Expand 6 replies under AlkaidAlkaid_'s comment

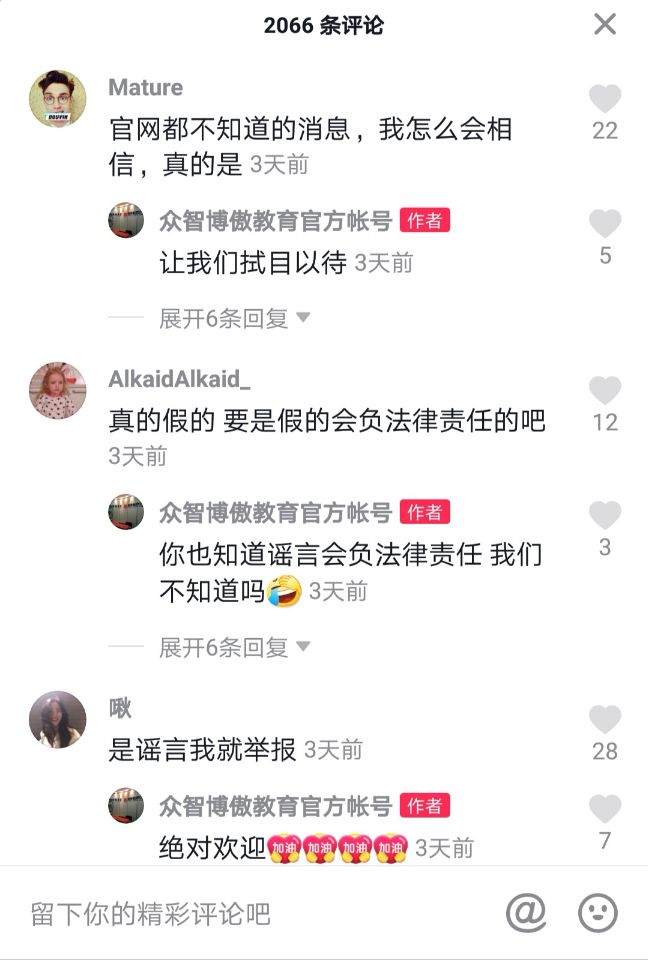point(234,647)
